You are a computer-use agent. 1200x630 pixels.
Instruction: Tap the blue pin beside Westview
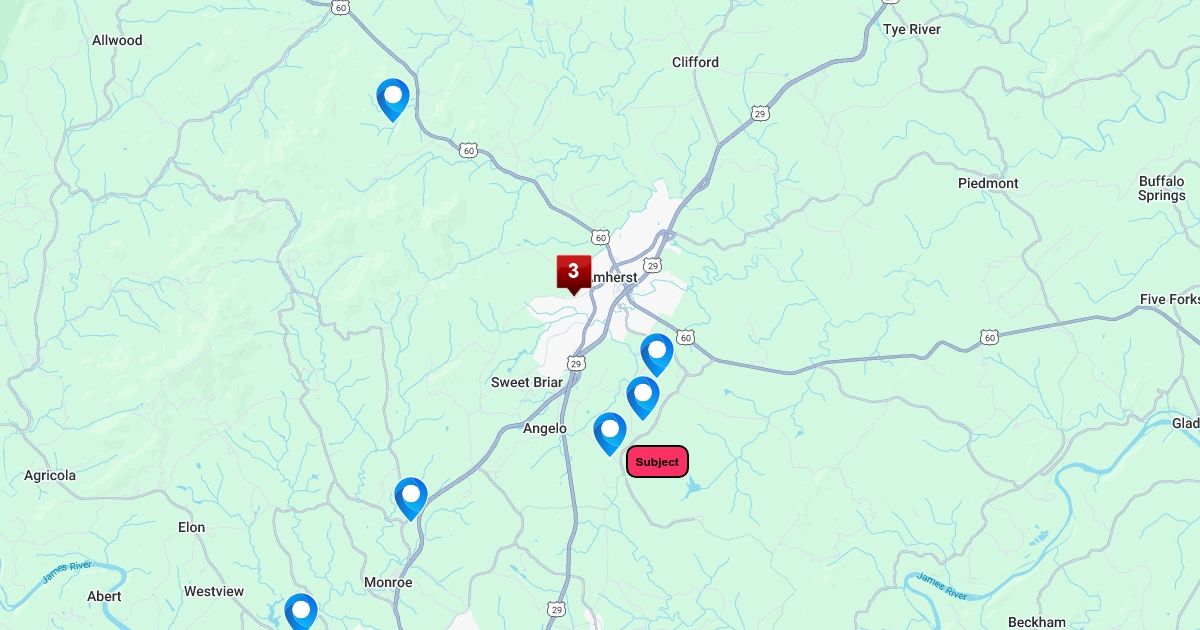point(301,612)
